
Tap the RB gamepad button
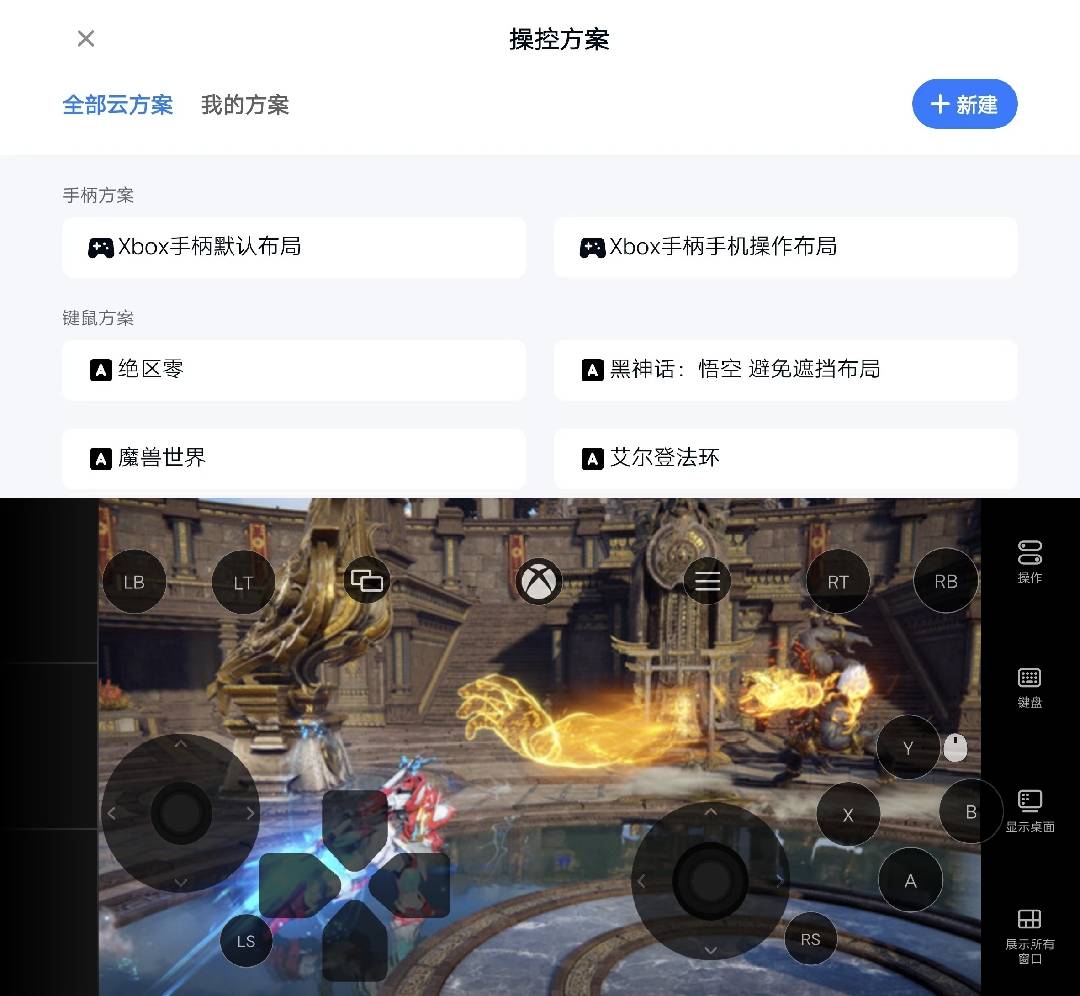[x=946, y=582]
